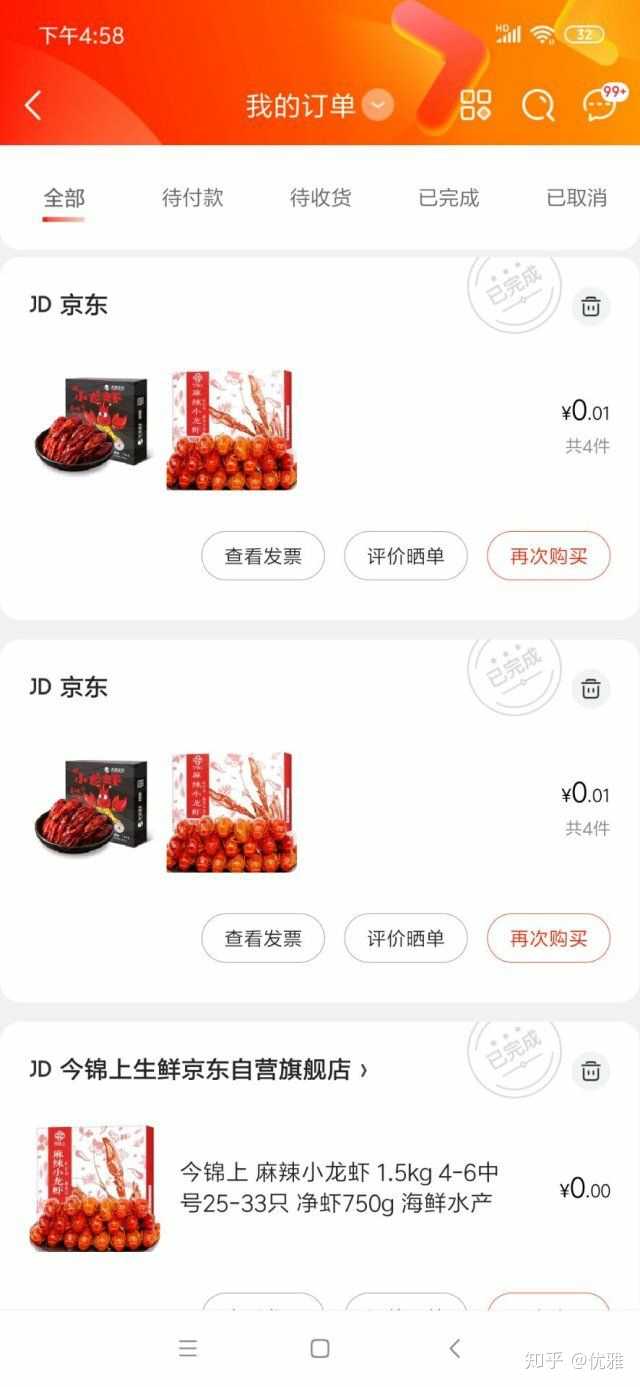Tap the system home button

pyautogui.click(x=320, y=1348)
